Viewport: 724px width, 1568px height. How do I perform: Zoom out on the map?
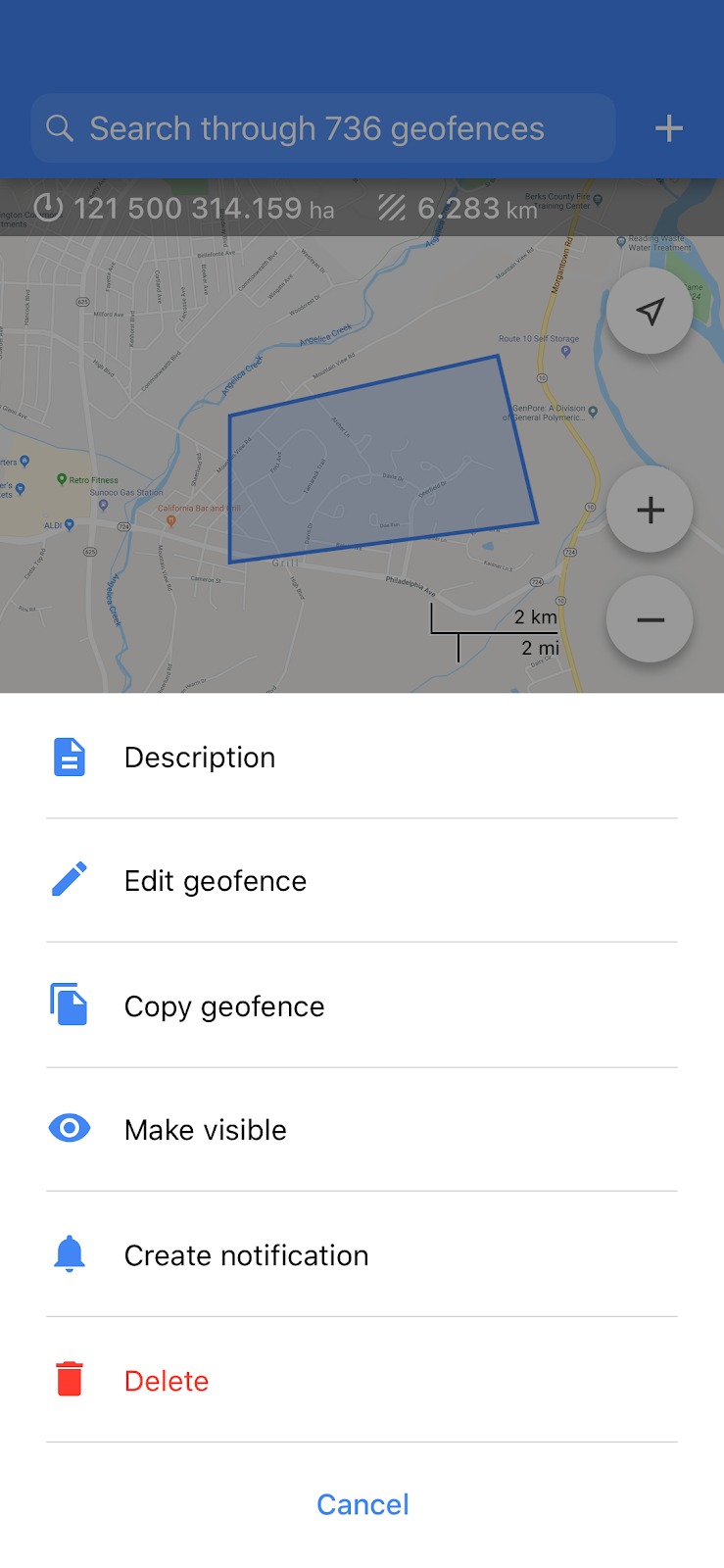650,619
